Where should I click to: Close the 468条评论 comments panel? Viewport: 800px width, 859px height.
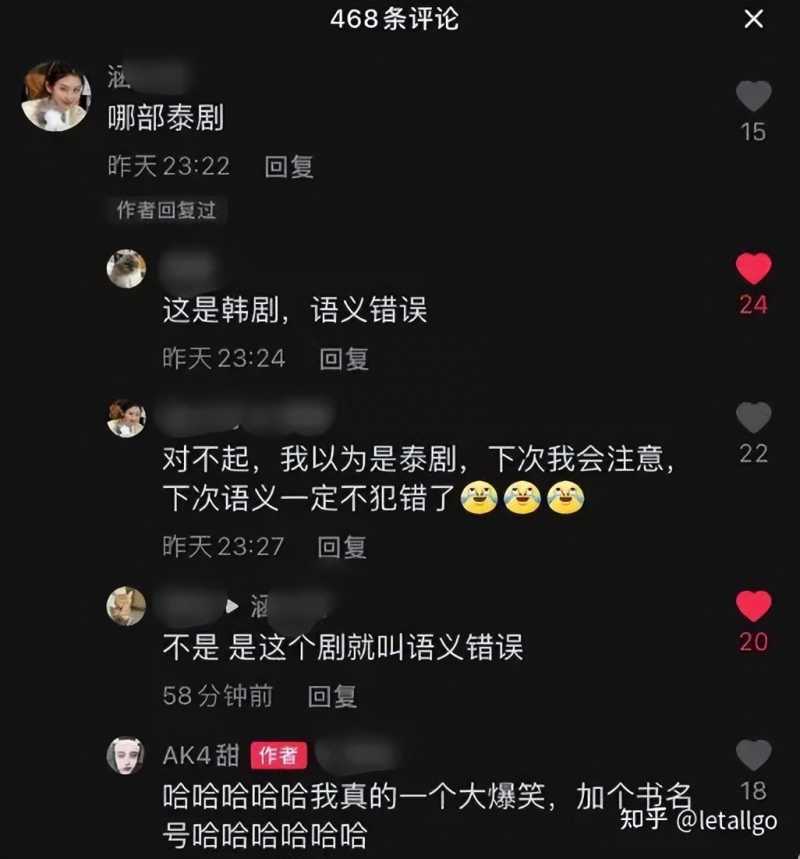(x=753, y=18)
